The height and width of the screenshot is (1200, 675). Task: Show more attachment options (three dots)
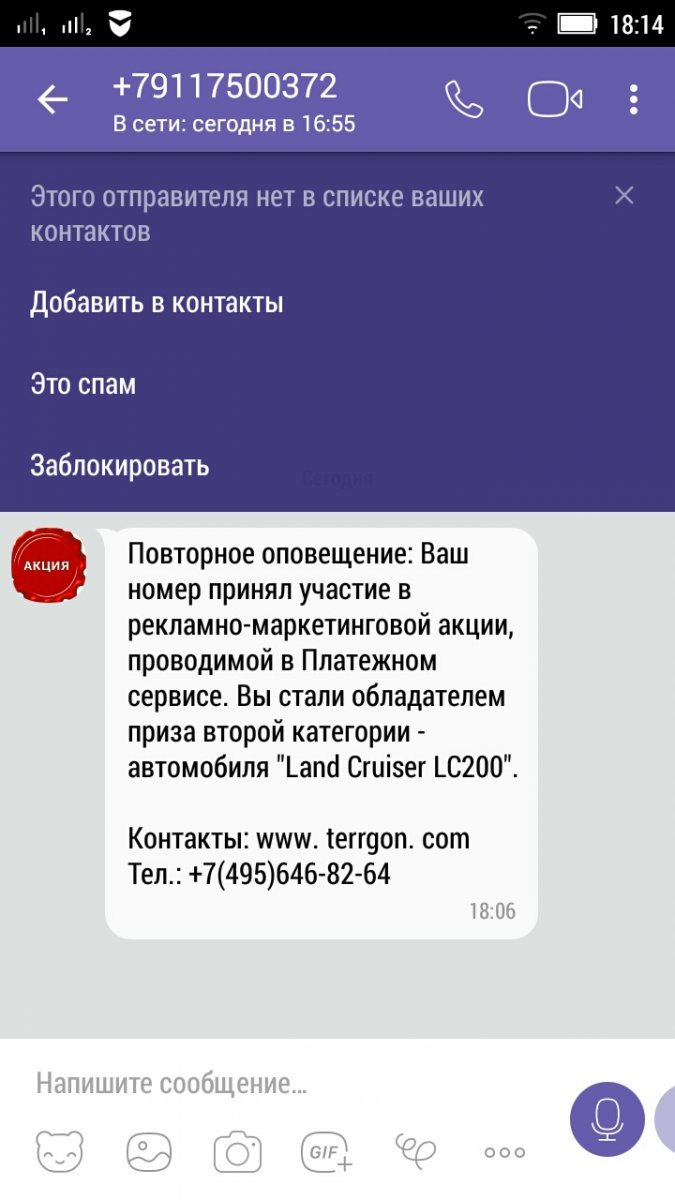[505, 1152]
